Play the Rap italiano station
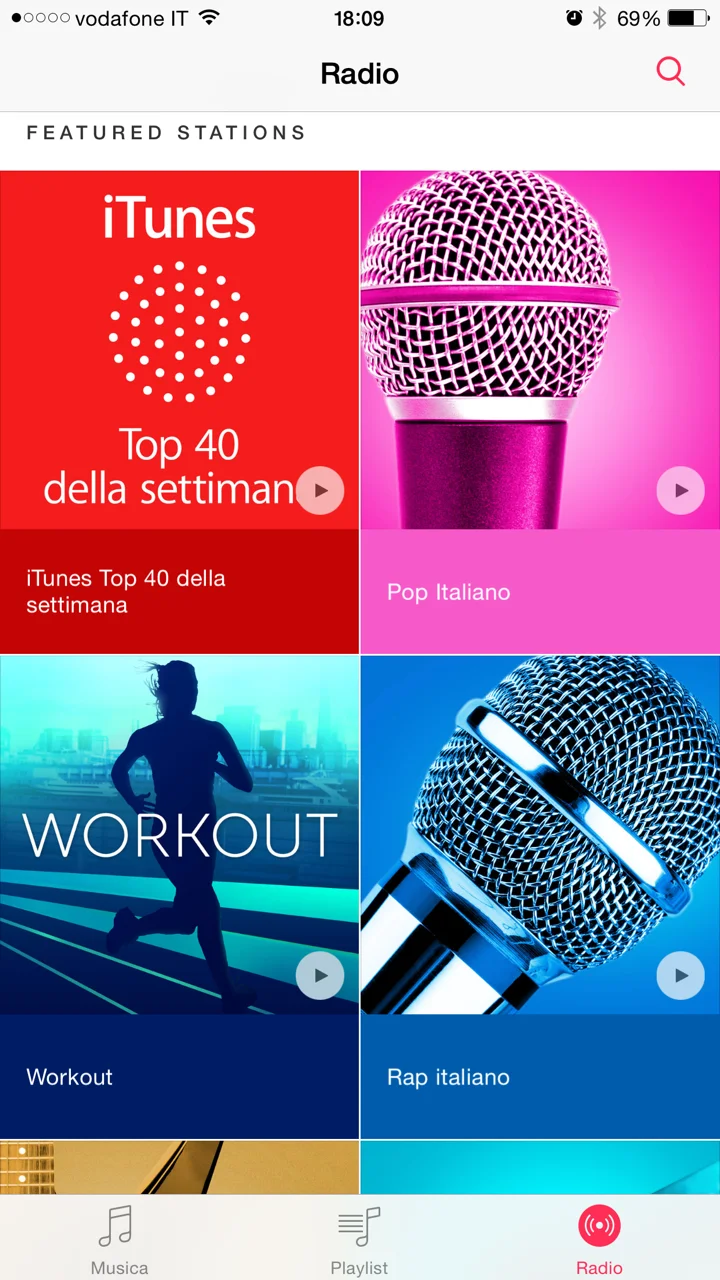 (x=681, y=976)
